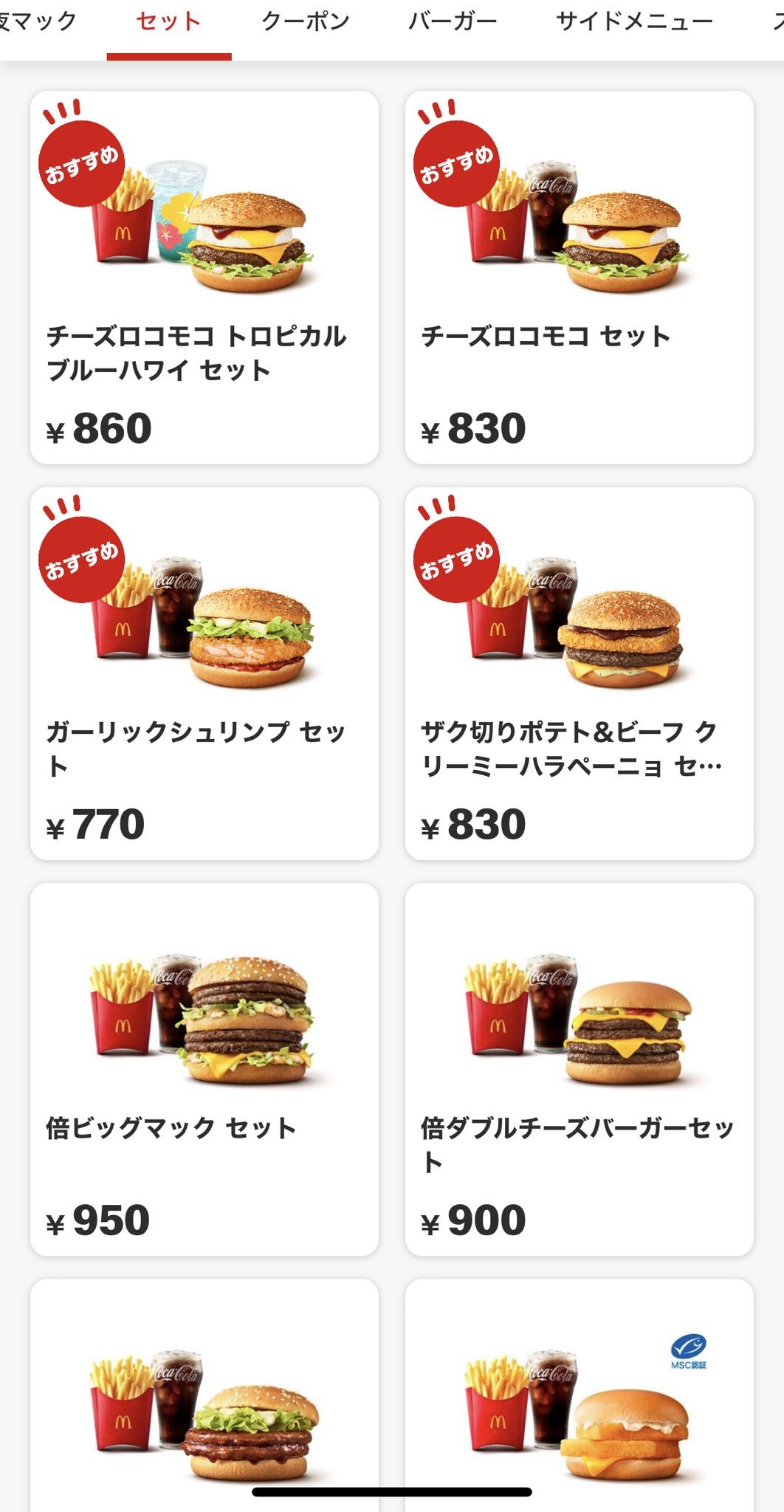Select the 倍ビッグマック セット card
The image size is (784, 1512).
tap(204, 1069)
